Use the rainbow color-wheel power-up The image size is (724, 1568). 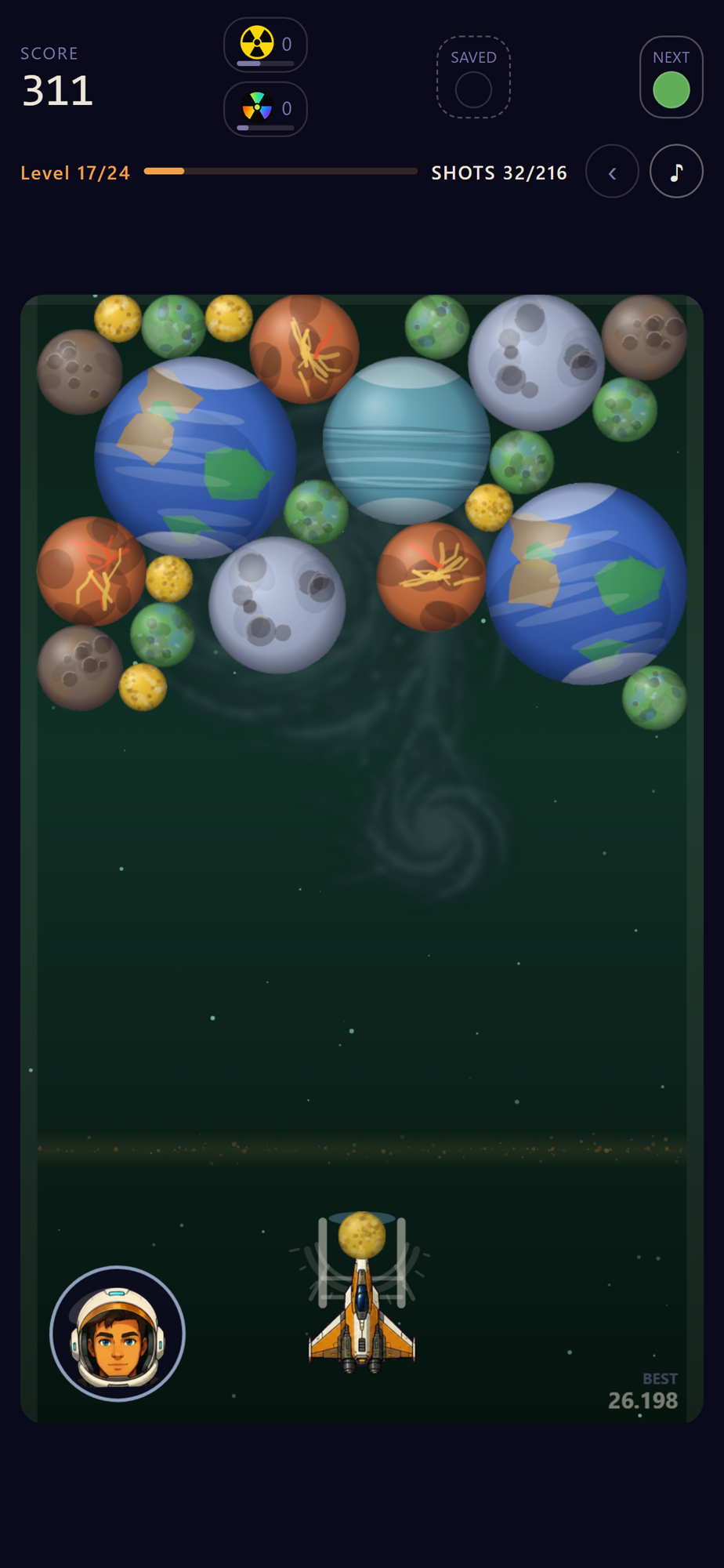[x=265, y=109]
